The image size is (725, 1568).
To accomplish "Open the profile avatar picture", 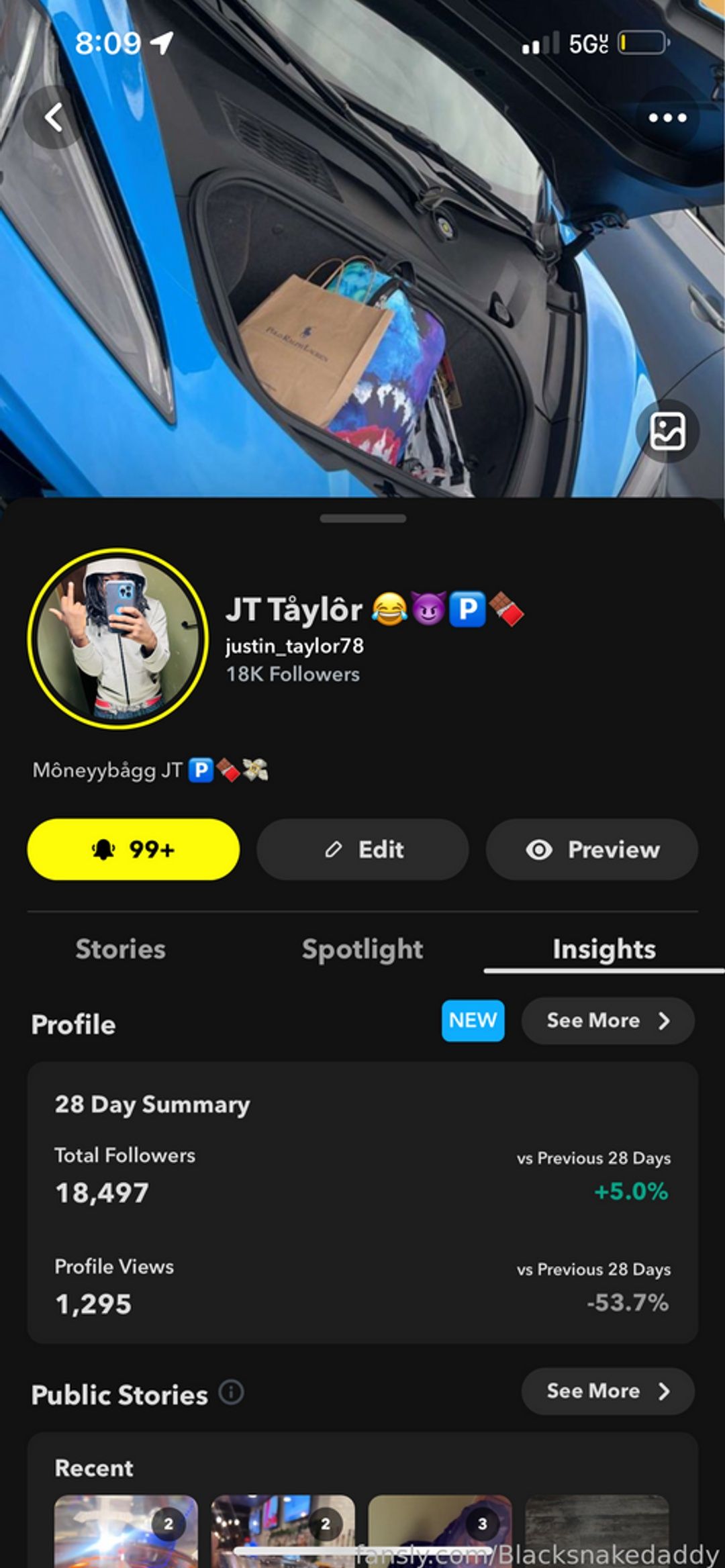I will (118, 639).
